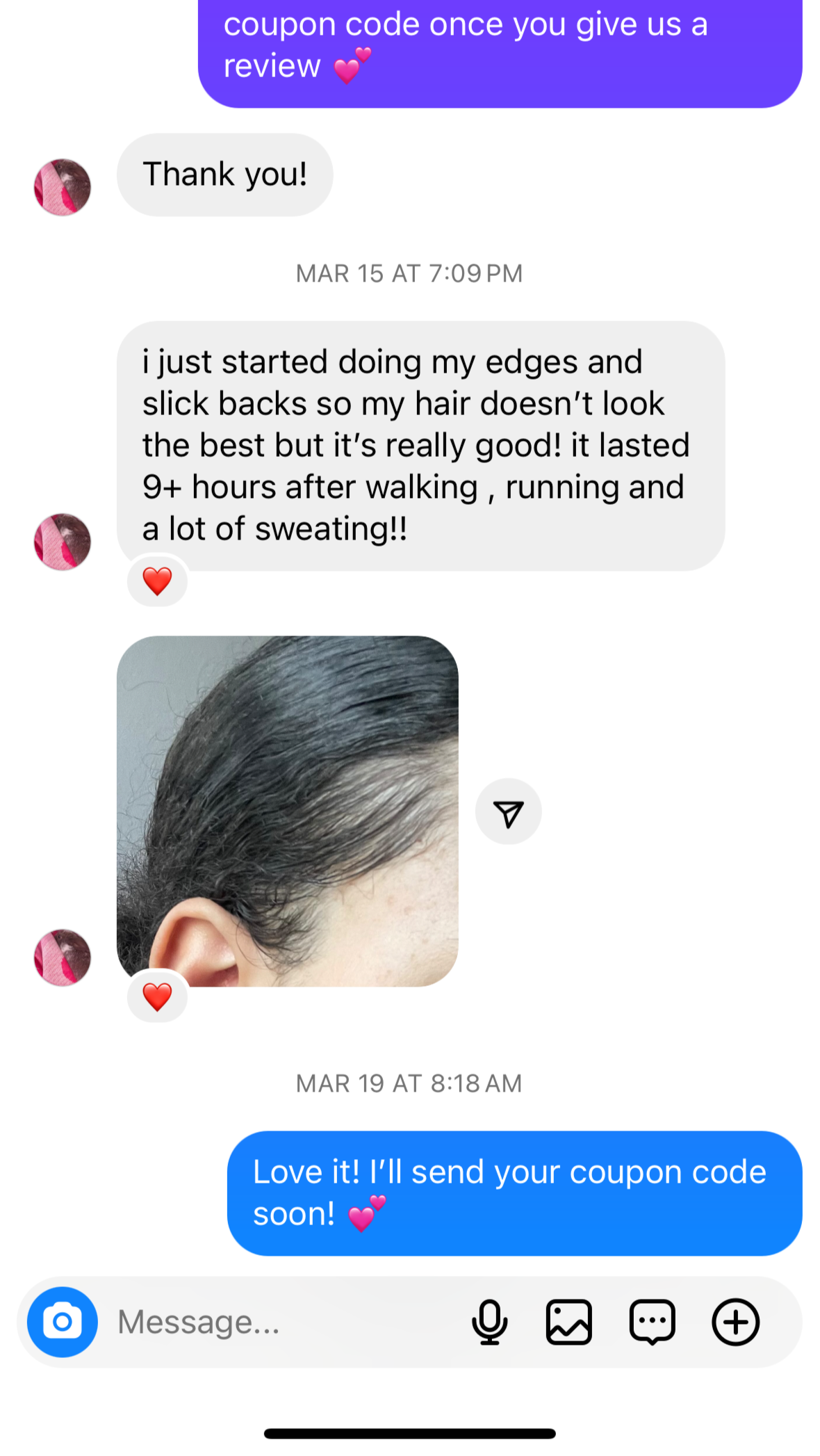820x1456 pixels.
Task: View the heart reaction under the text message
Action: coord(158,581)
